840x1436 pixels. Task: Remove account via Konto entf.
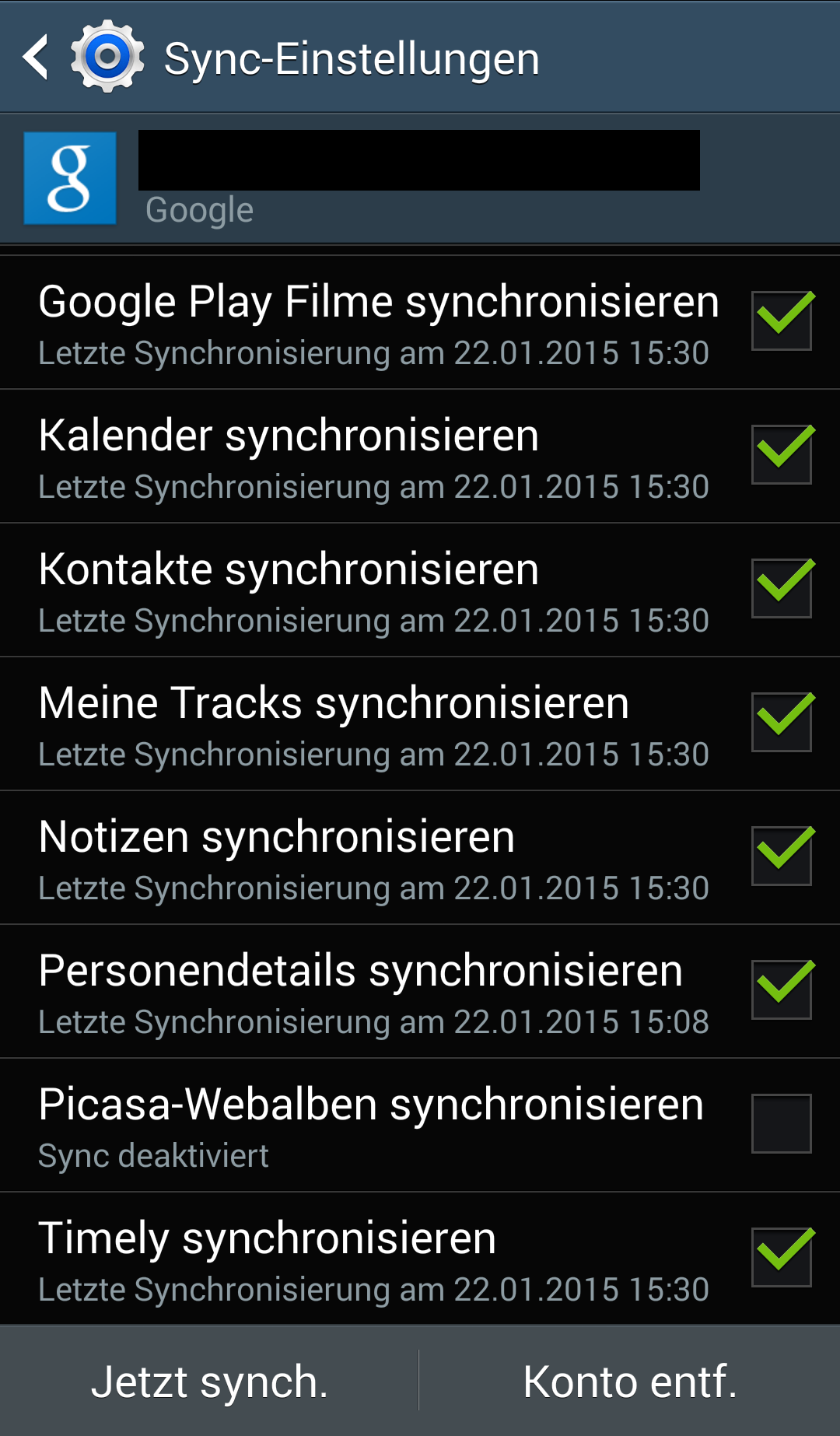coord(630,1382)
